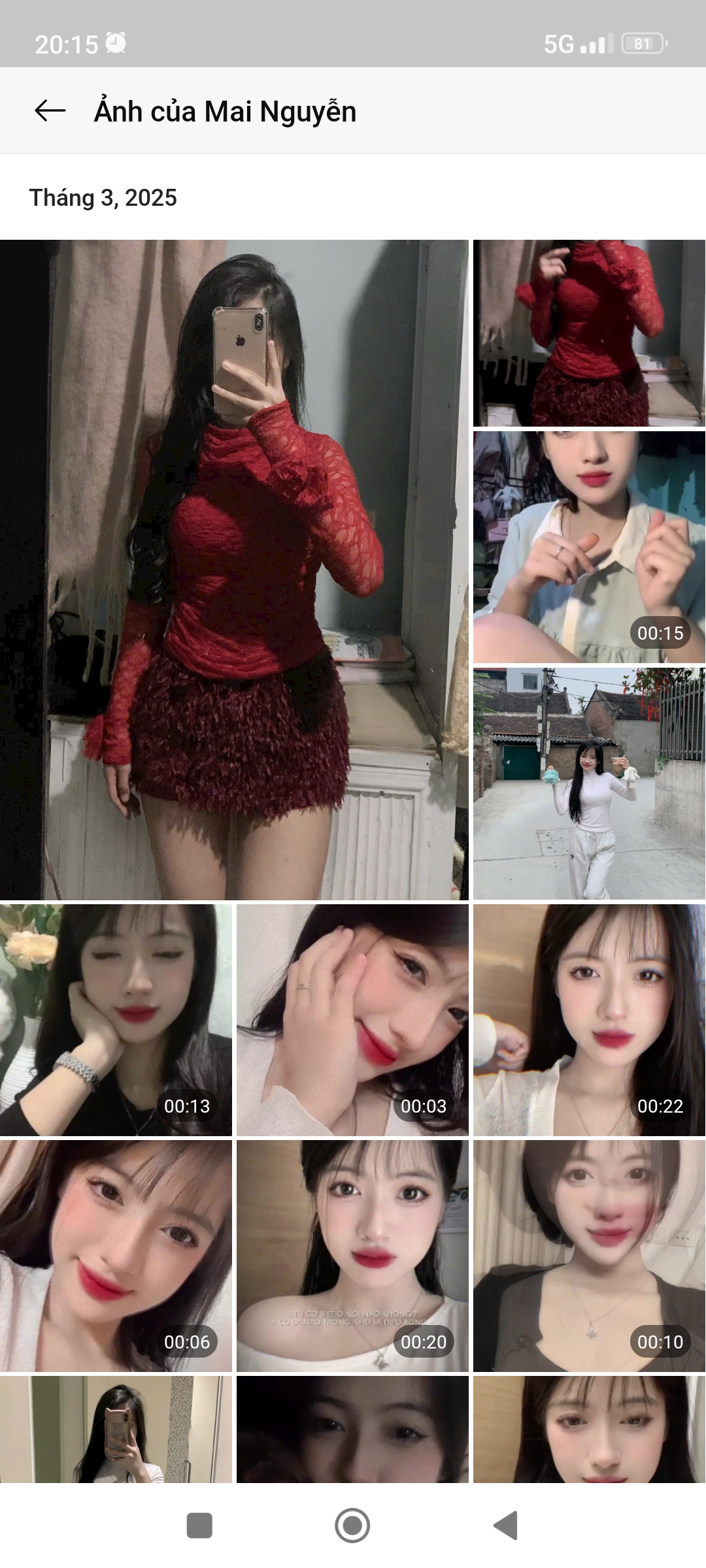Play the 00:22 video
706x1568 pixels.
tap(589, 1020)
